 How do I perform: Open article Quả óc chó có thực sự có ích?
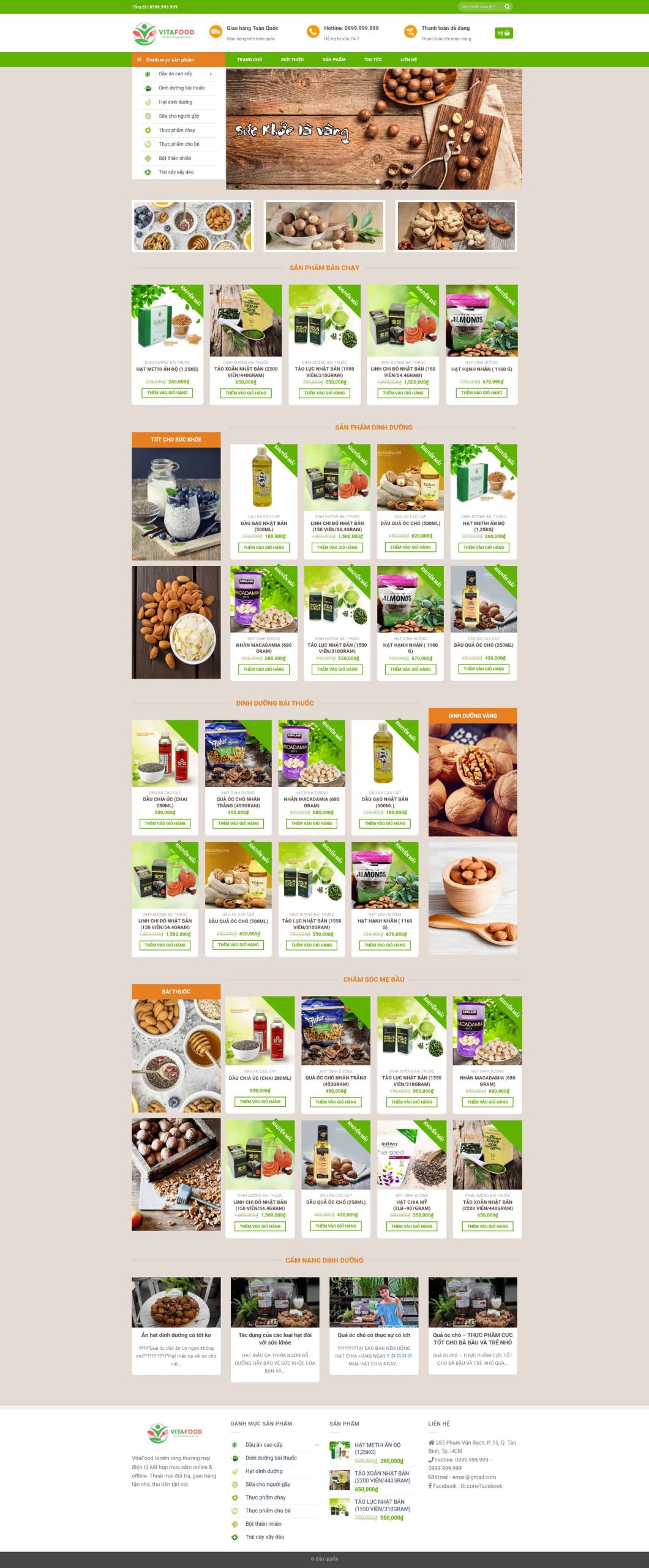tap(373, 1335)
